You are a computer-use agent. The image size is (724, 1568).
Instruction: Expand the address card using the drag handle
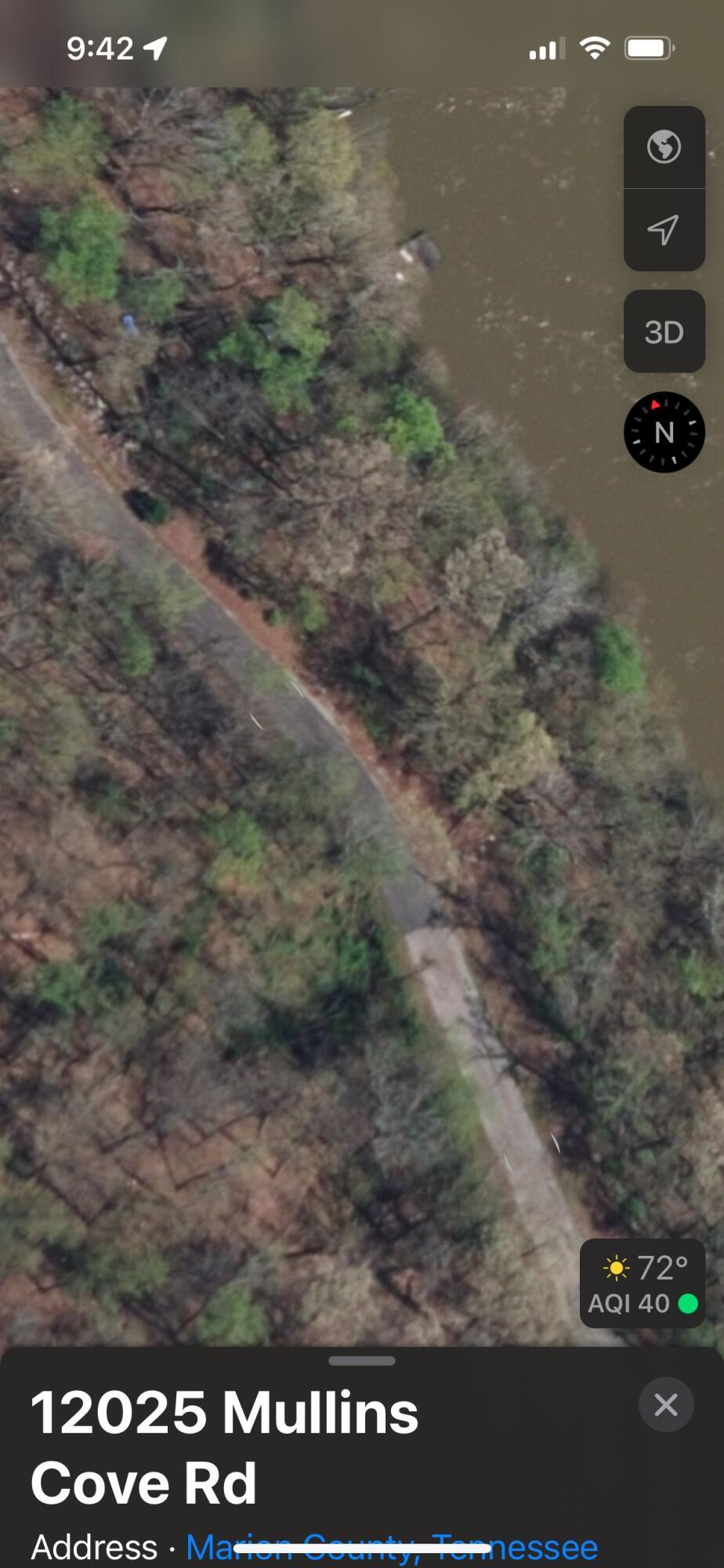361,1361
